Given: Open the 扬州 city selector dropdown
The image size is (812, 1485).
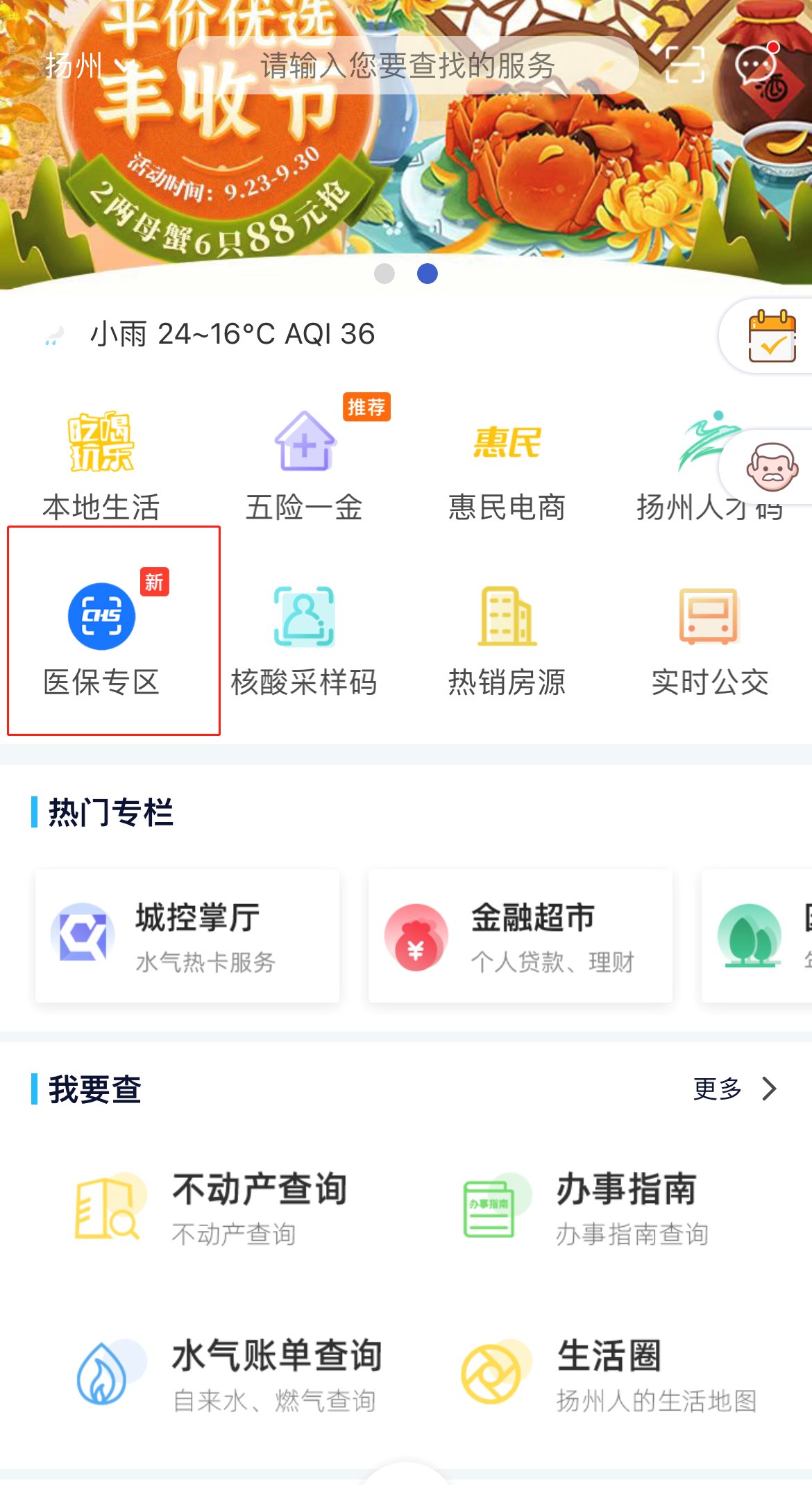Looking at the screenshot, I should tap(87, 67).
